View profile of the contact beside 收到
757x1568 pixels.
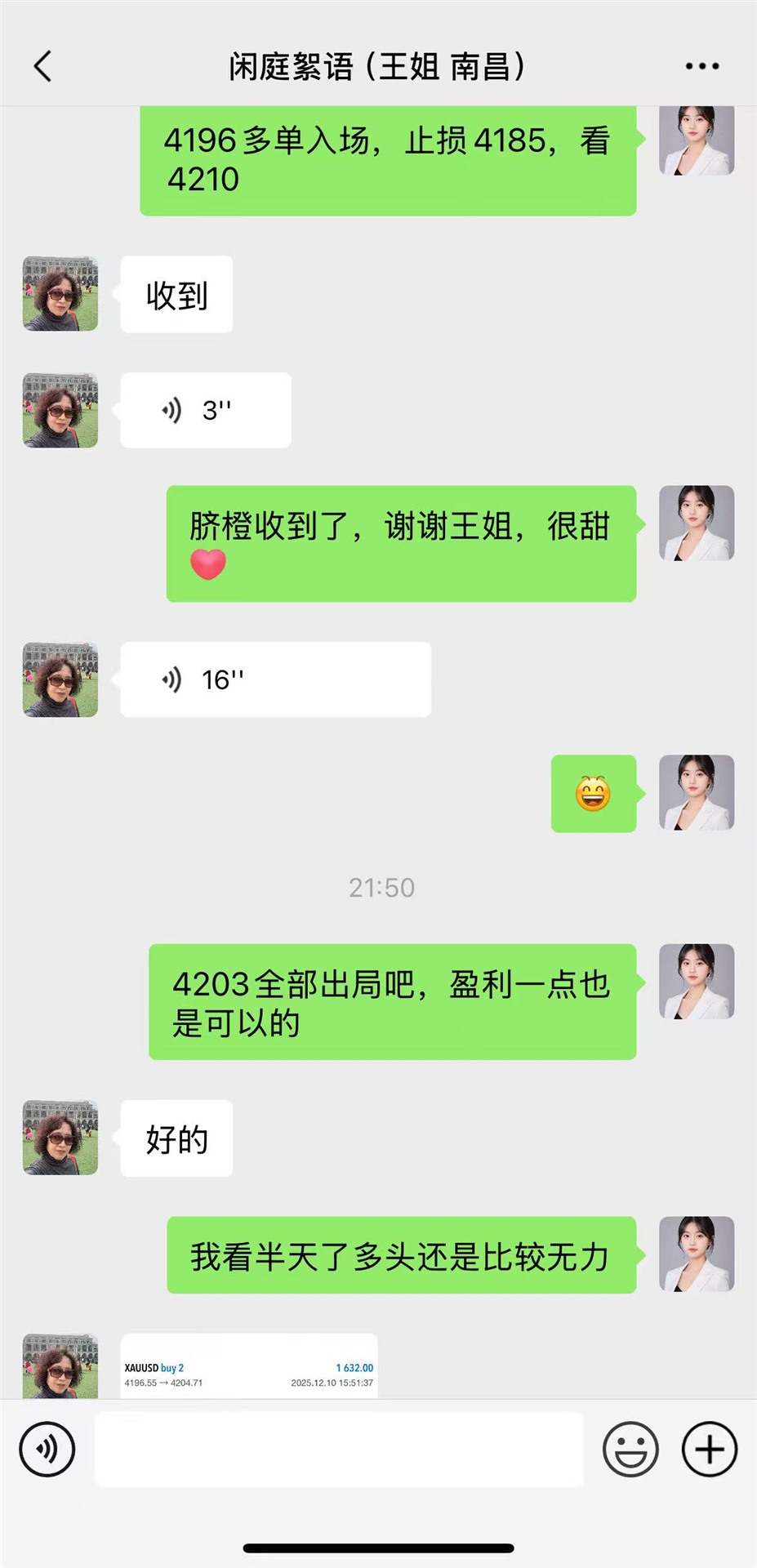(x=60, y=294)
